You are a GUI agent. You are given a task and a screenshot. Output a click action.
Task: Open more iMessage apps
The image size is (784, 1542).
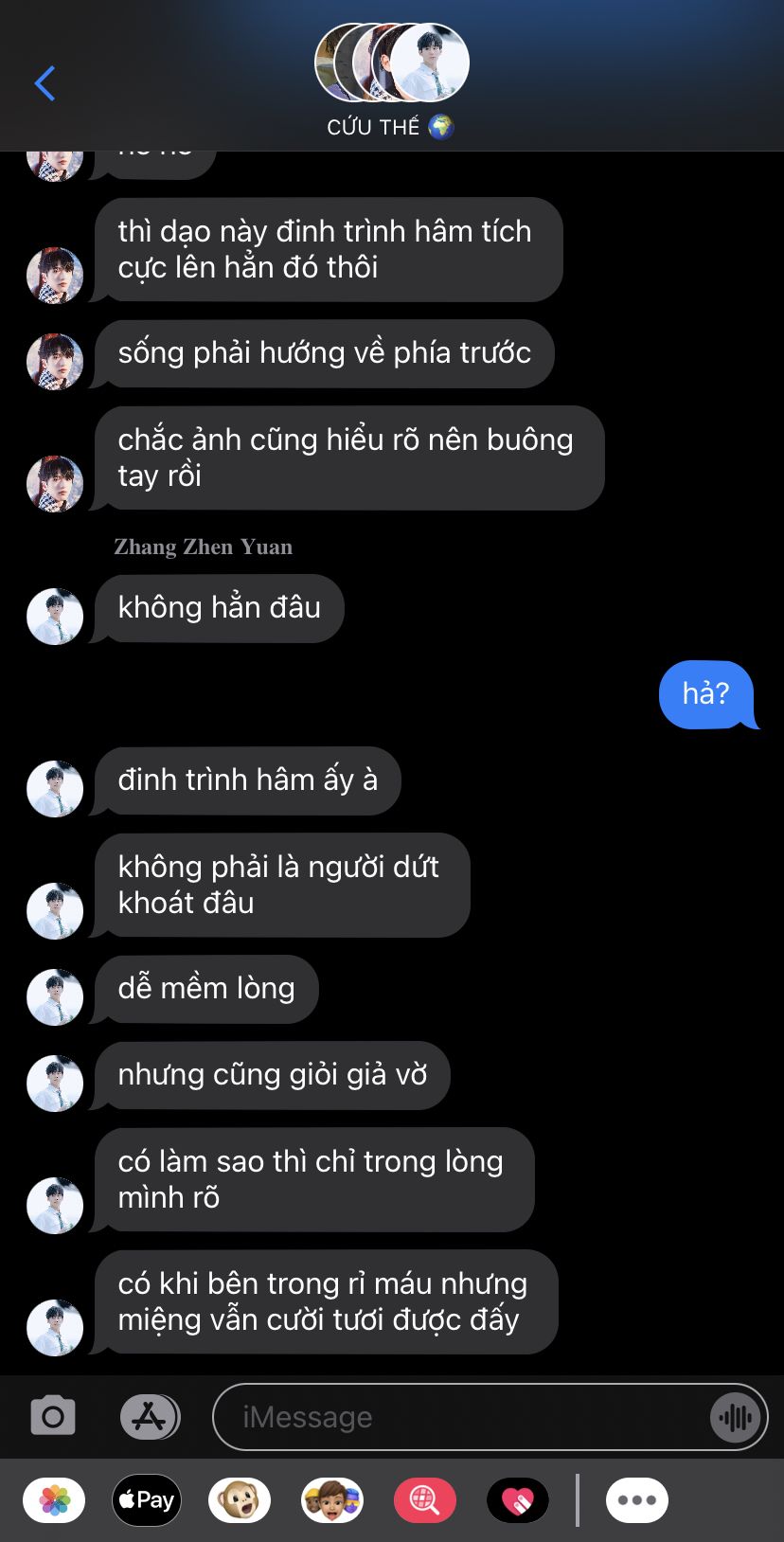click(x=637, y=1500)
